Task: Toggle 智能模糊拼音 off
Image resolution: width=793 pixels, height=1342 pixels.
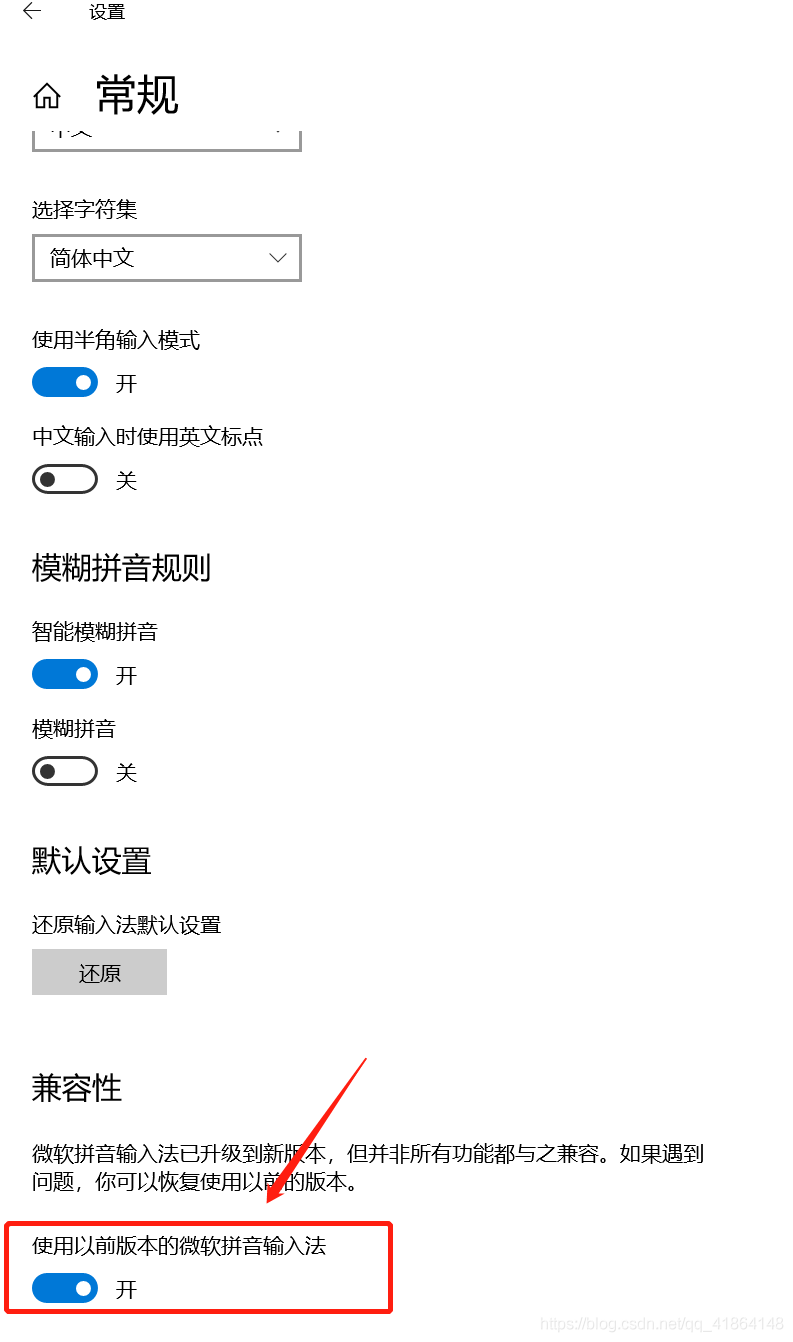Action: click(65, 674)
